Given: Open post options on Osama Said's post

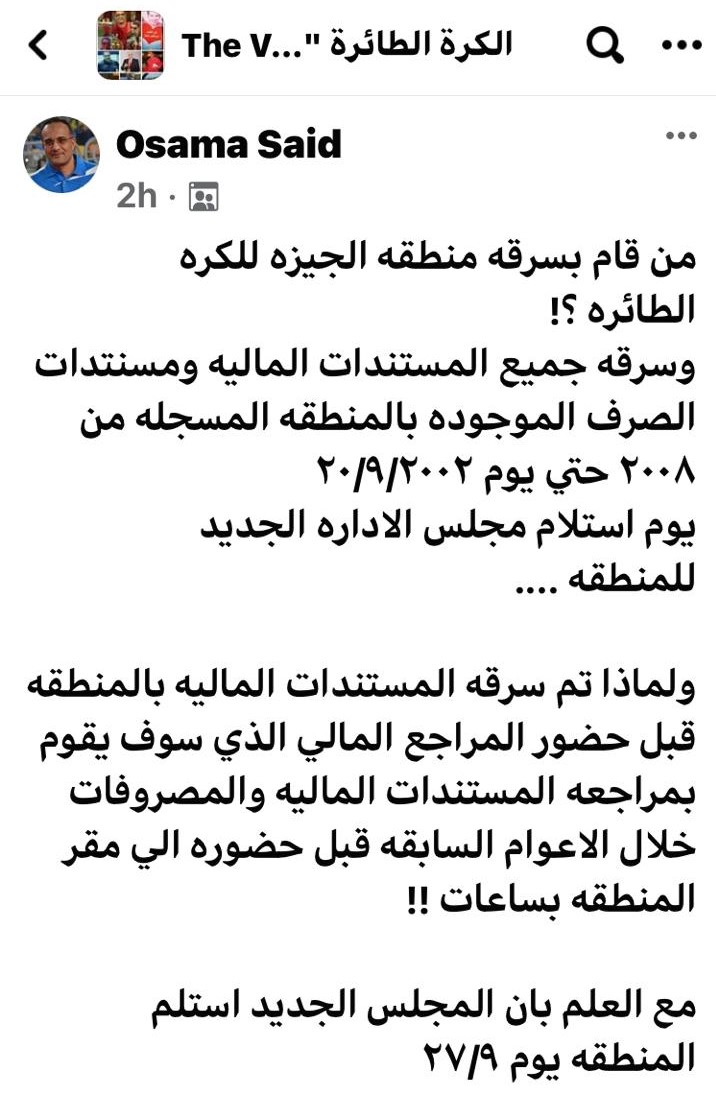Looking at the screenshot, I should click(683, 135).
